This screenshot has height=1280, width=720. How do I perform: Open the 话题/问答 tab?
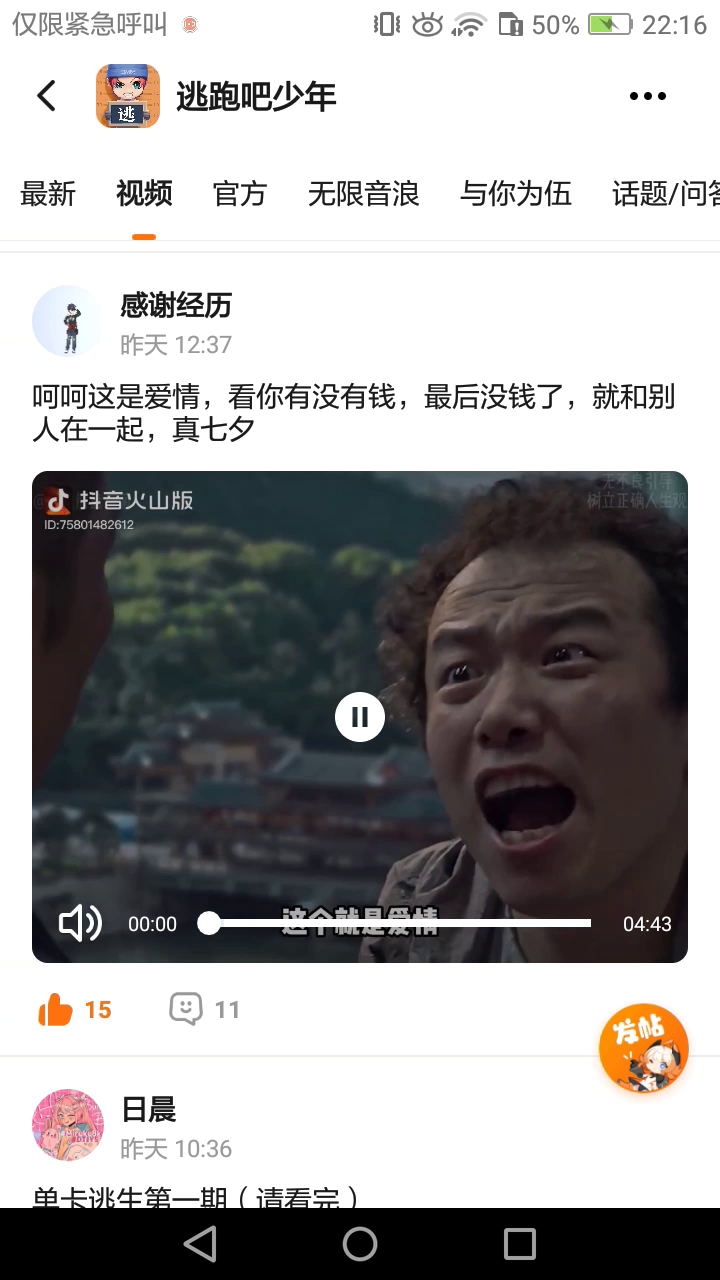664,193
